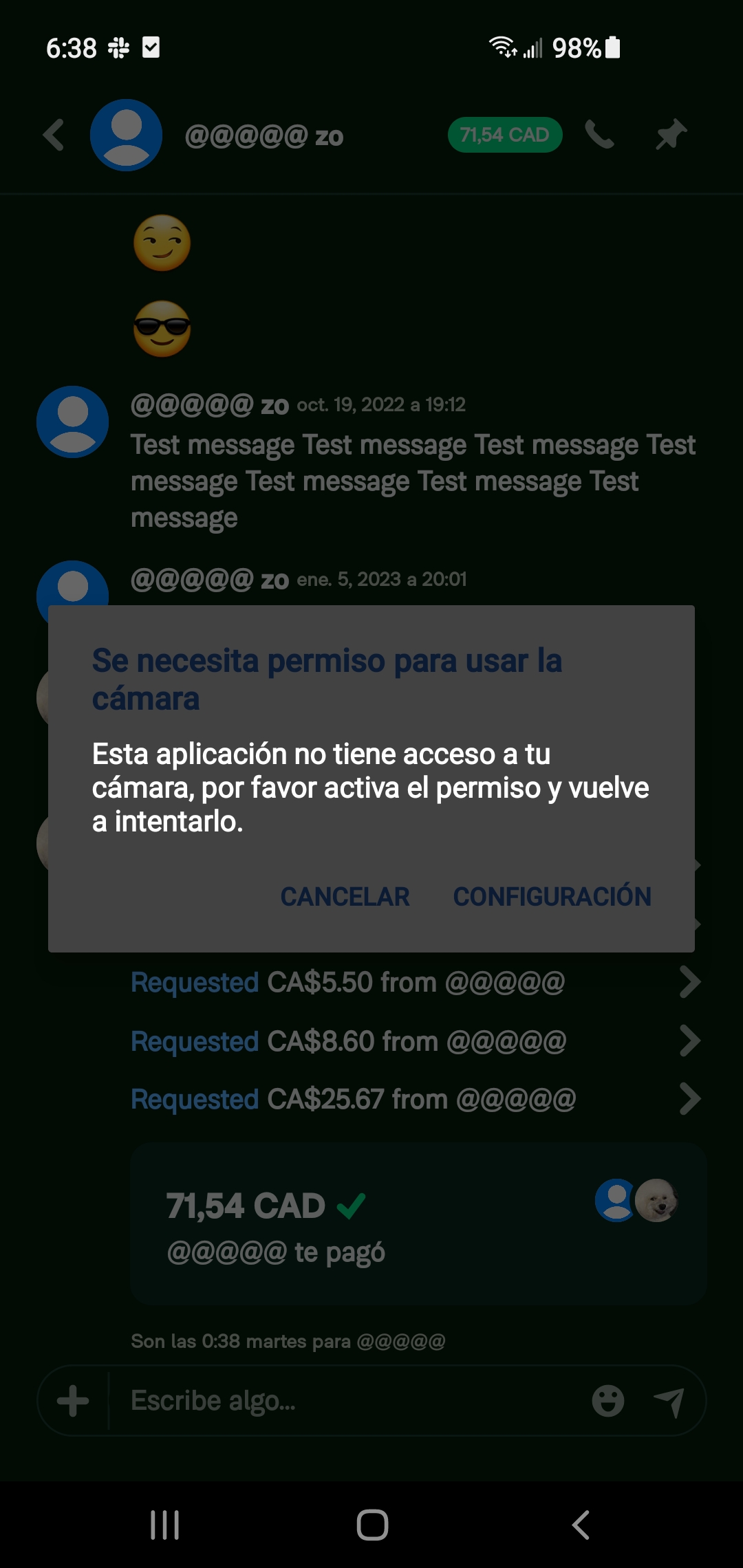Open the 71,54 CAD paid card
Screen dimensions: 743x1568
[x=418, y=1224]
